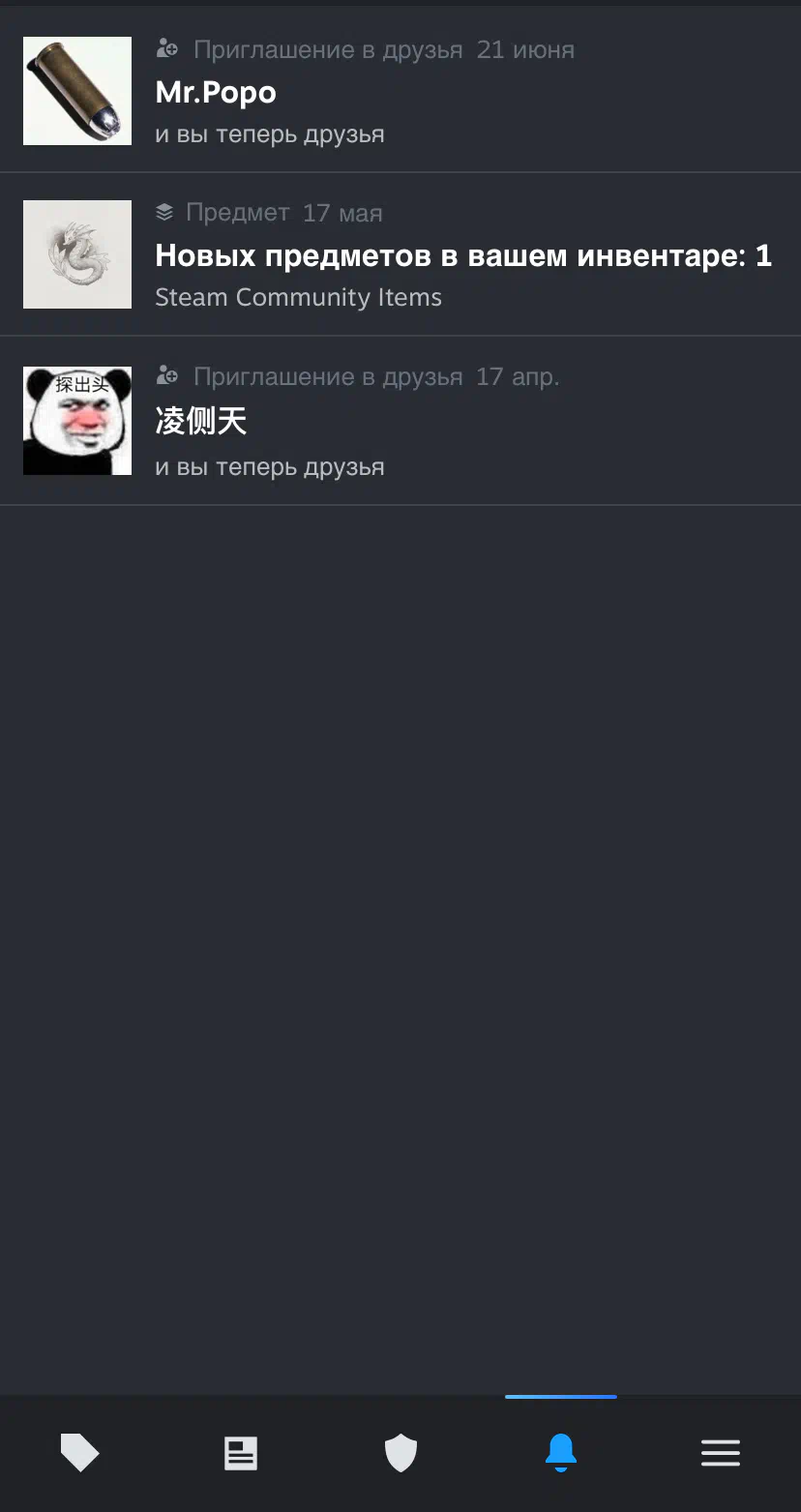
Task: Open the 凌侧天 friend invite notification
Action: point(400,421)
